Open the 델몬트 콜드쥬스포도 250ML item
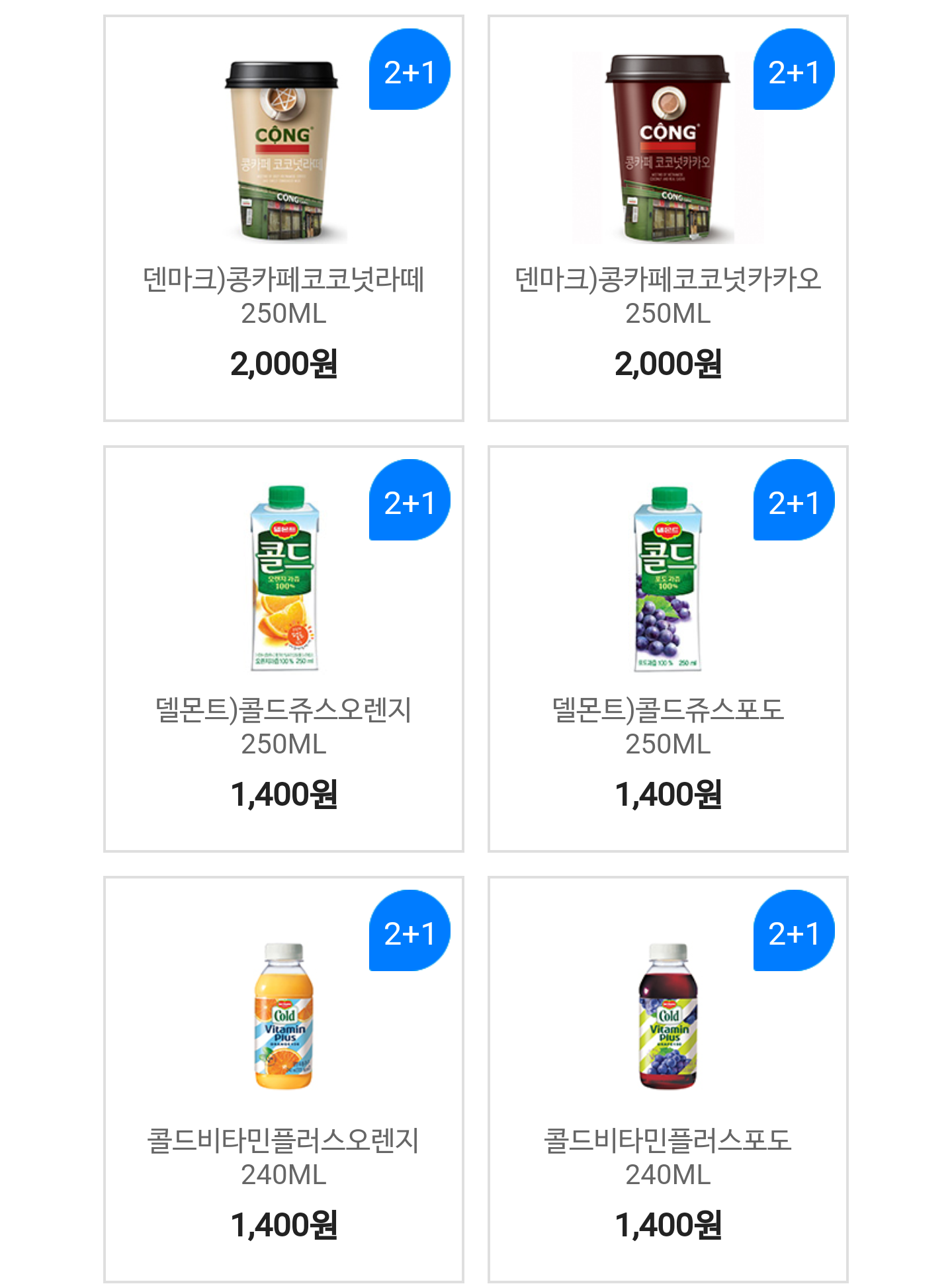The height and width of the screenshot is (1286, 952). tap(668, 649)
